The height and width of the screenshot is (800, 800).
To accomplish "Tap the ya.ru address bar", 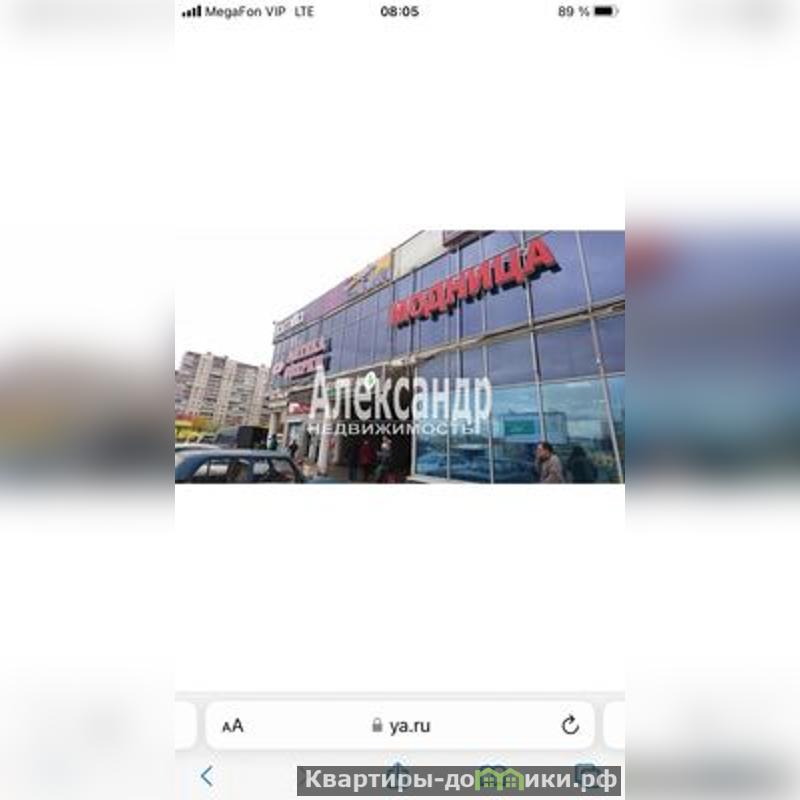I will click(401, 726).
